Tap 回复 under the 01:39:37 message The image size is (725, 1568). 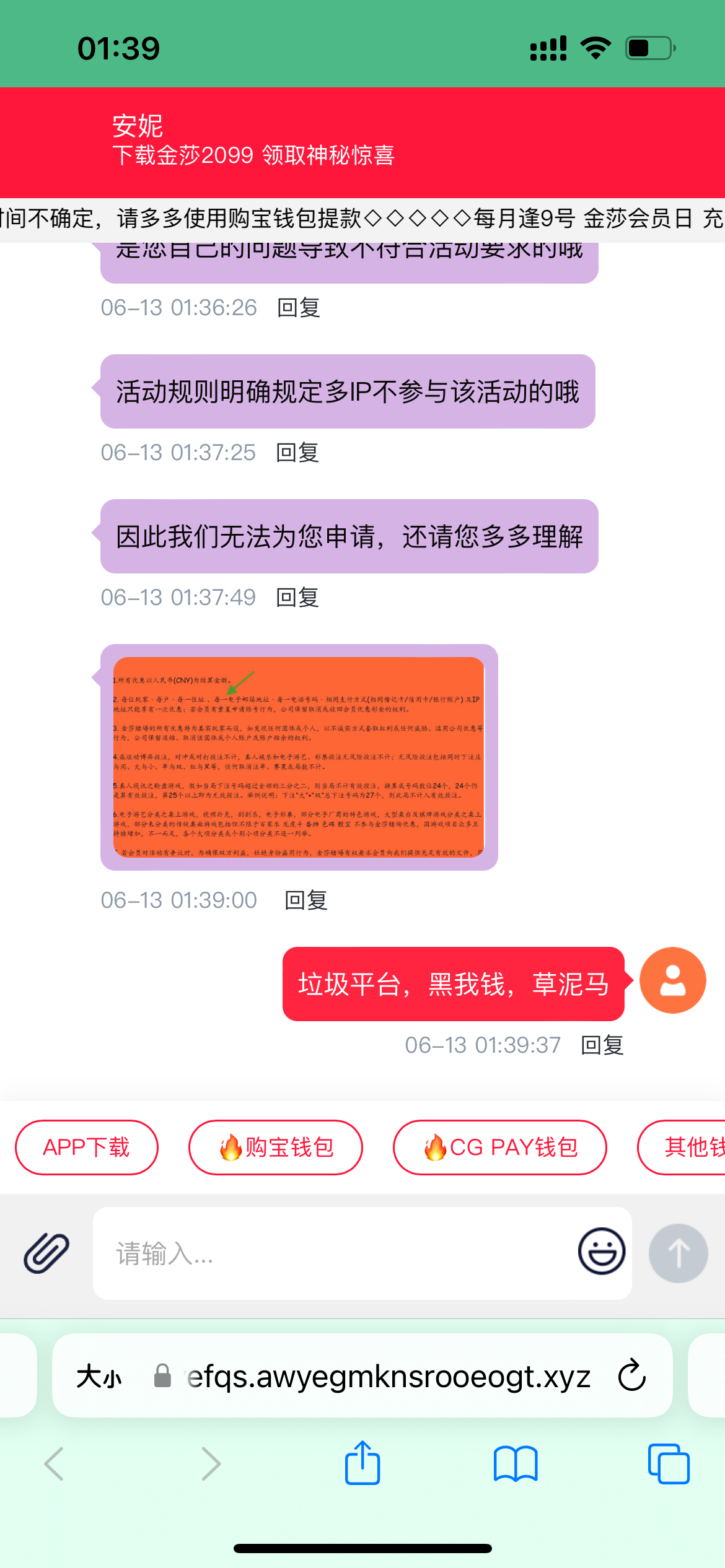click(602, 1045)
